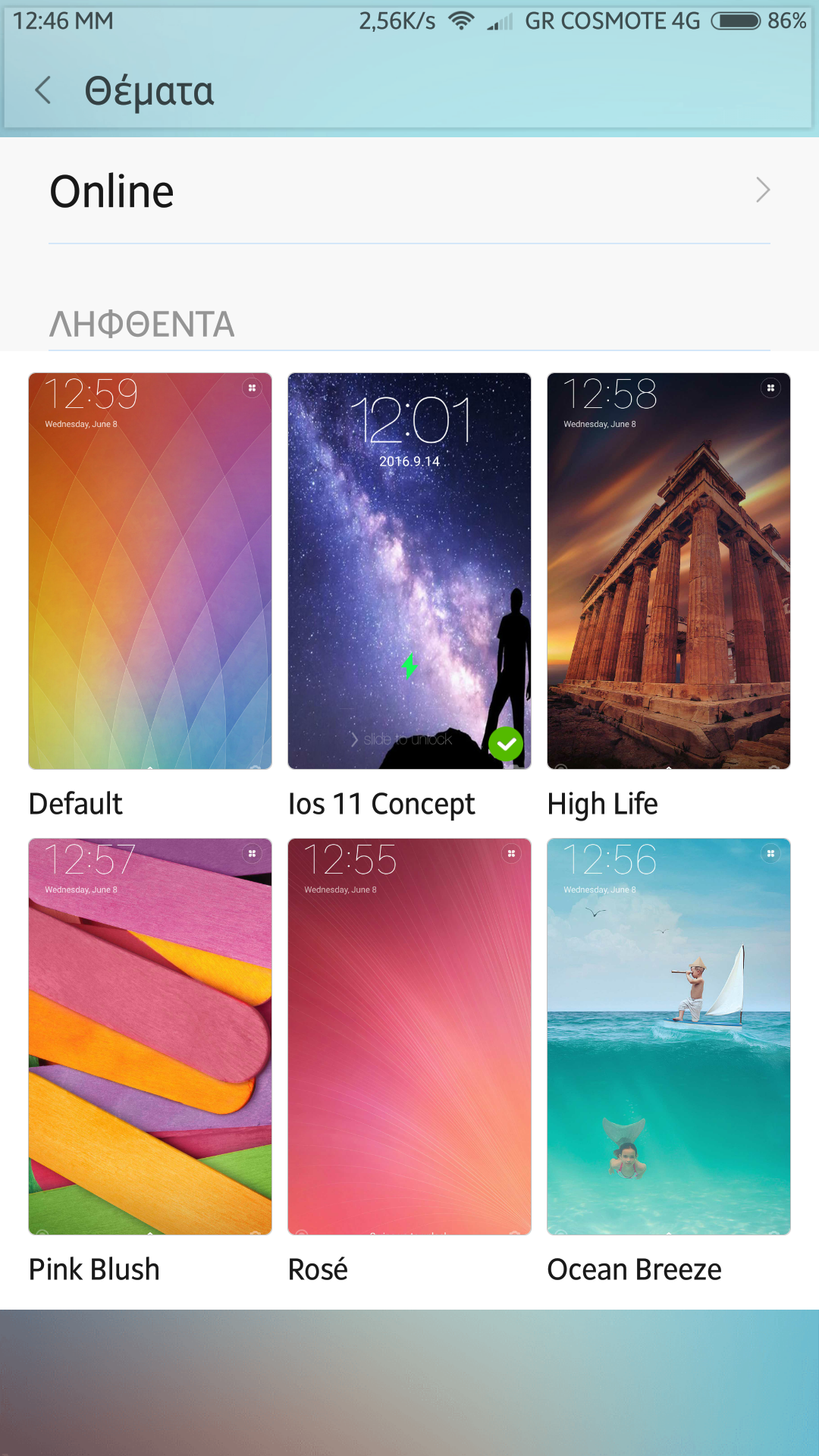Viewport: 819px width, 1456px height.
Task: Select the Default theme
Action: tap(150, 570)
